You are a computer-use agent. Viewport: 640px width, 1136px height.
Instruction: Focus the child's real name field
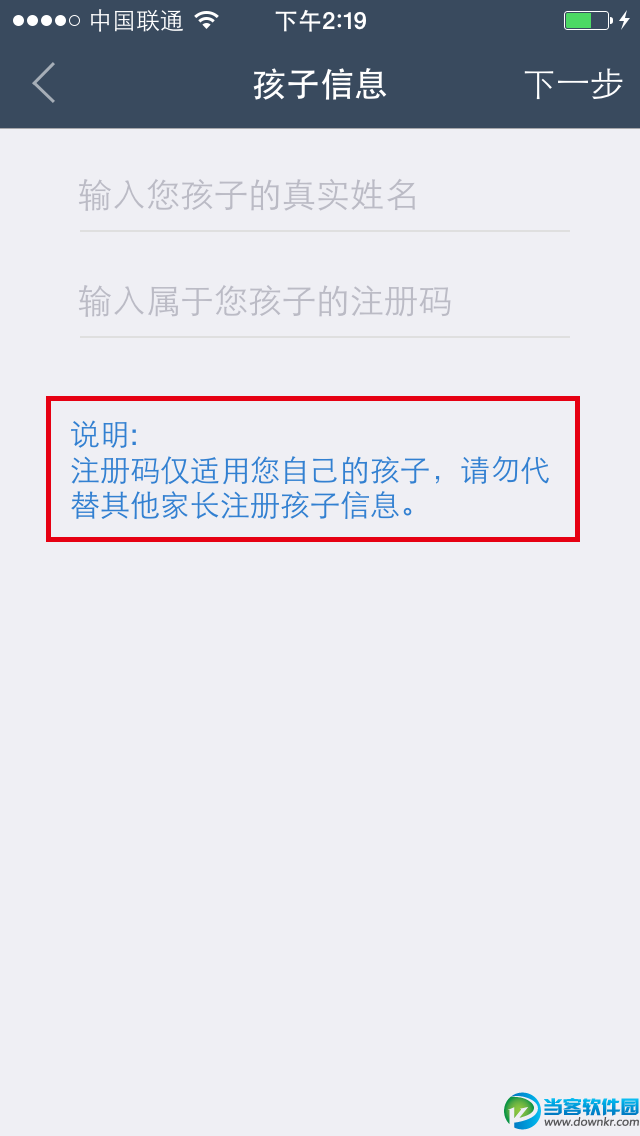(324, 196)
